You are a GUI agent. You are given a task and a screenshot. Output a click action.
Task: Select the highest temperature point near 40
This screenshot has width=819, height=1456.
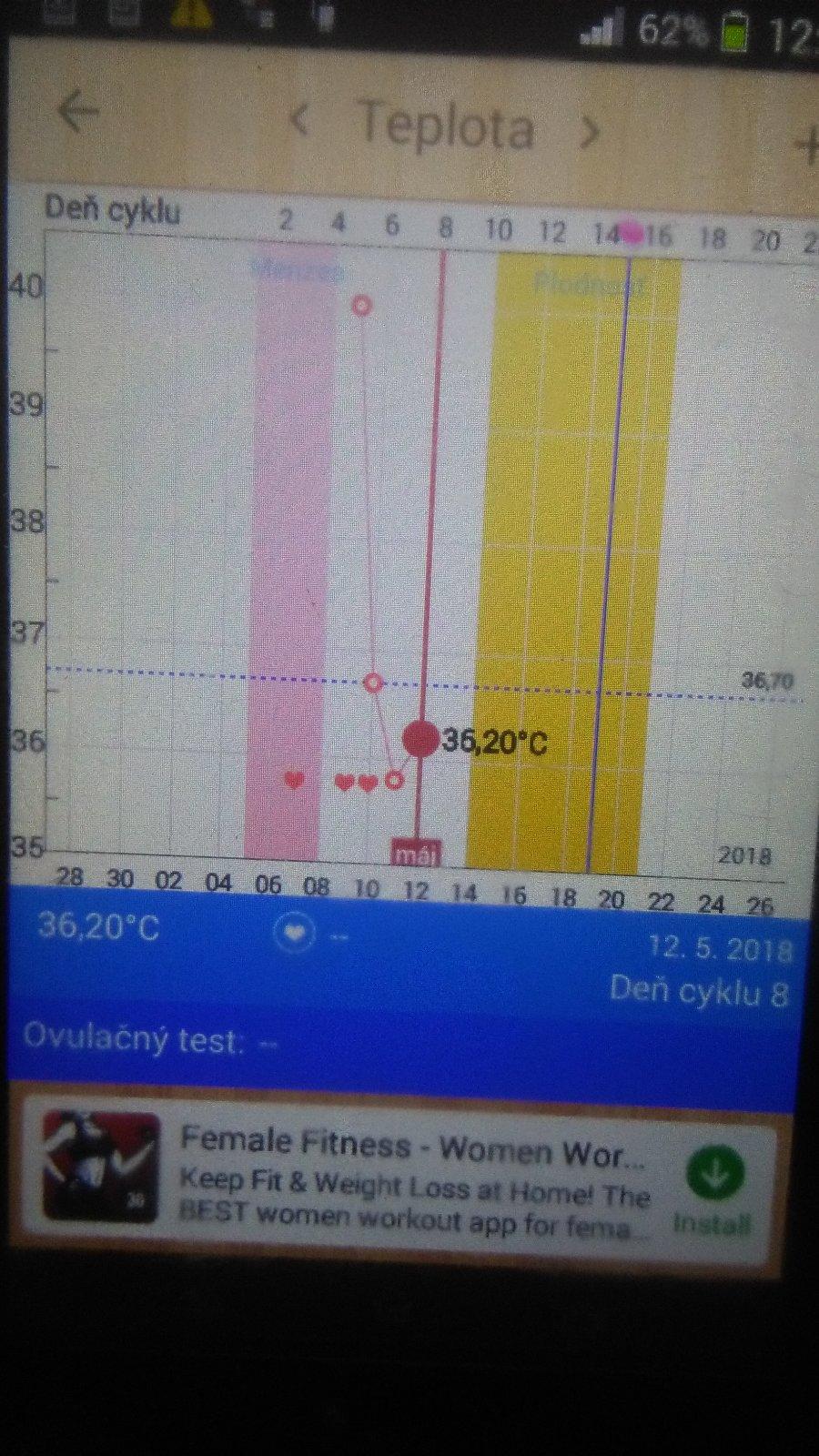[x=362, y=305]
